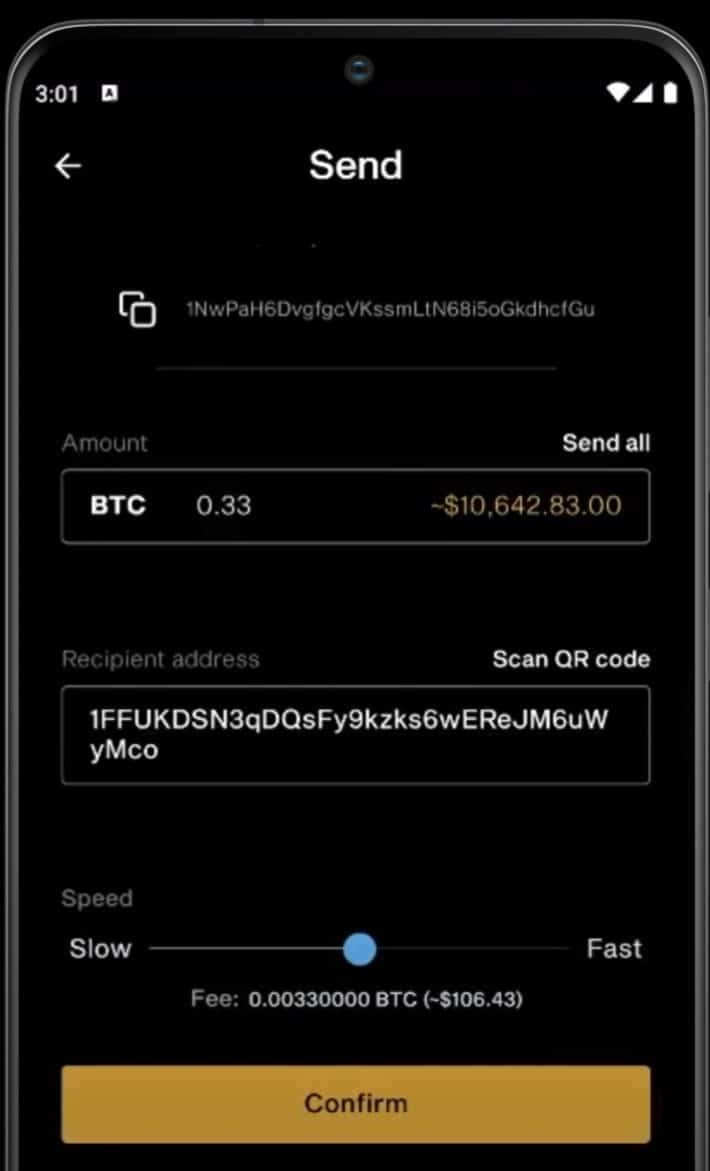Open Scan QR code
The height and width of the screenshot is (1171, 710).
pyautogui.click(x=570, y=659)
